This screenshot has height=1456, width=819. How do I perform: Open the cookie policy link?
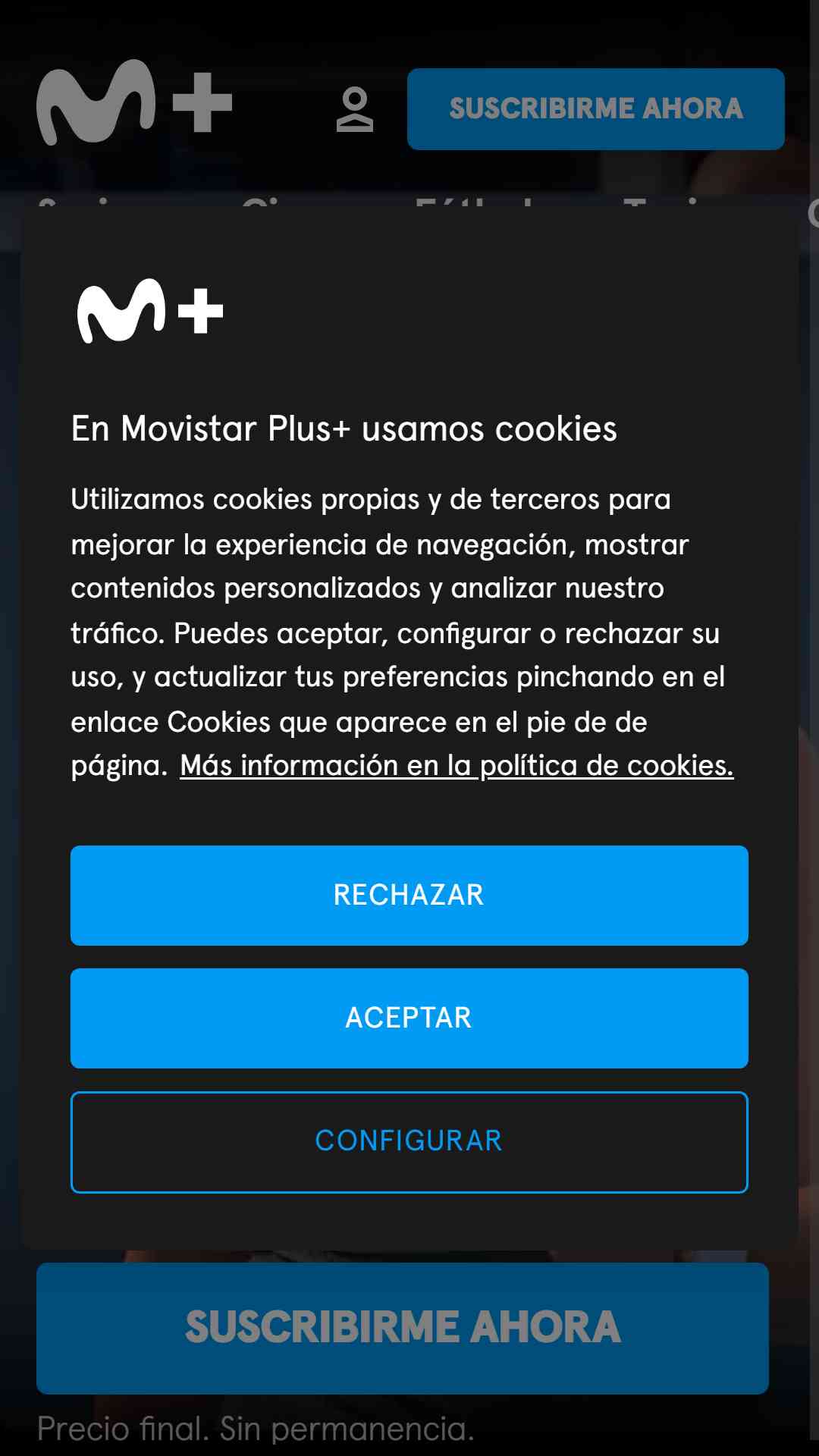coord(457,765)
